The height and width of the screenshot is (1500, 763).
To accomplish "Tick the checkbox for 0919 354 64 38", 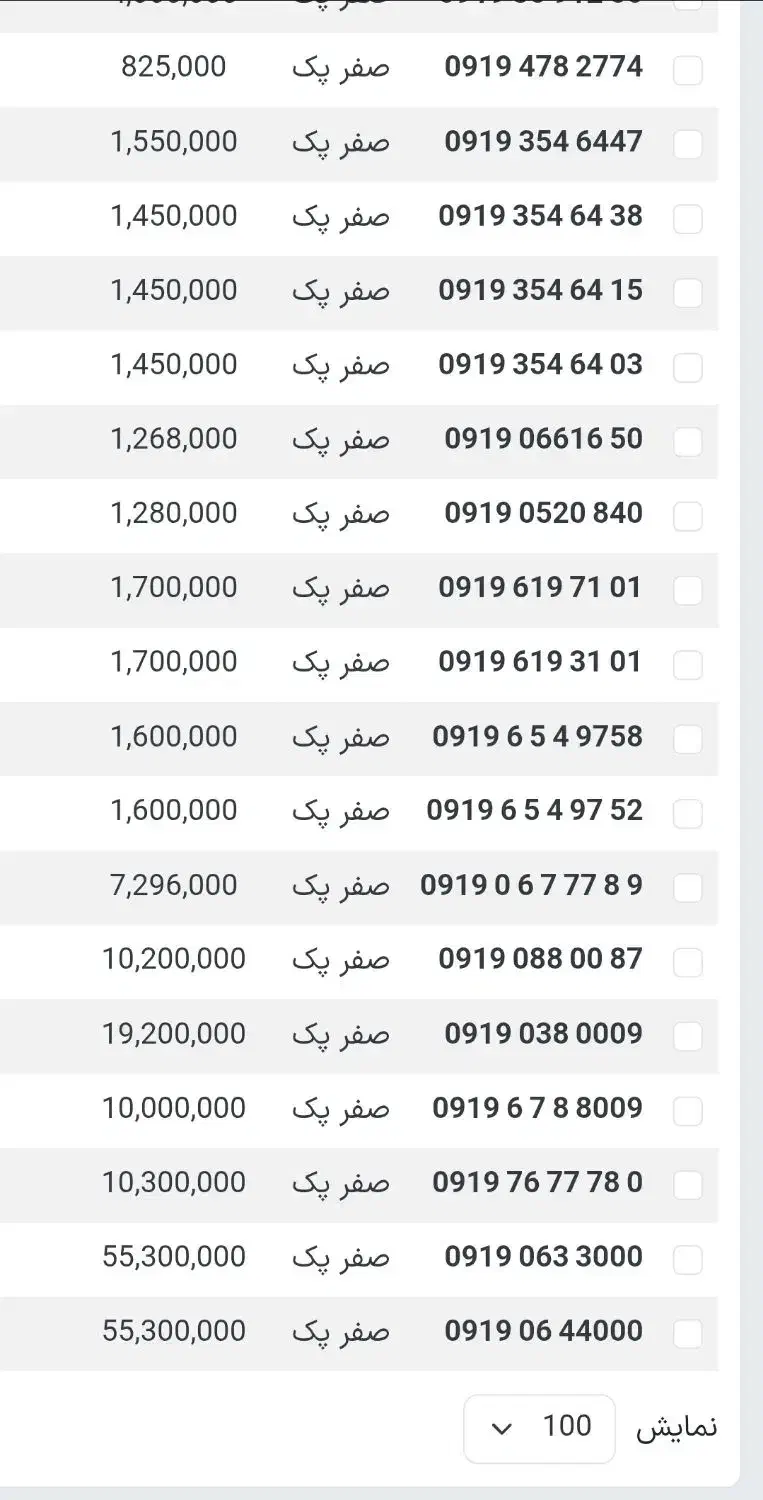I will point(688,219).
